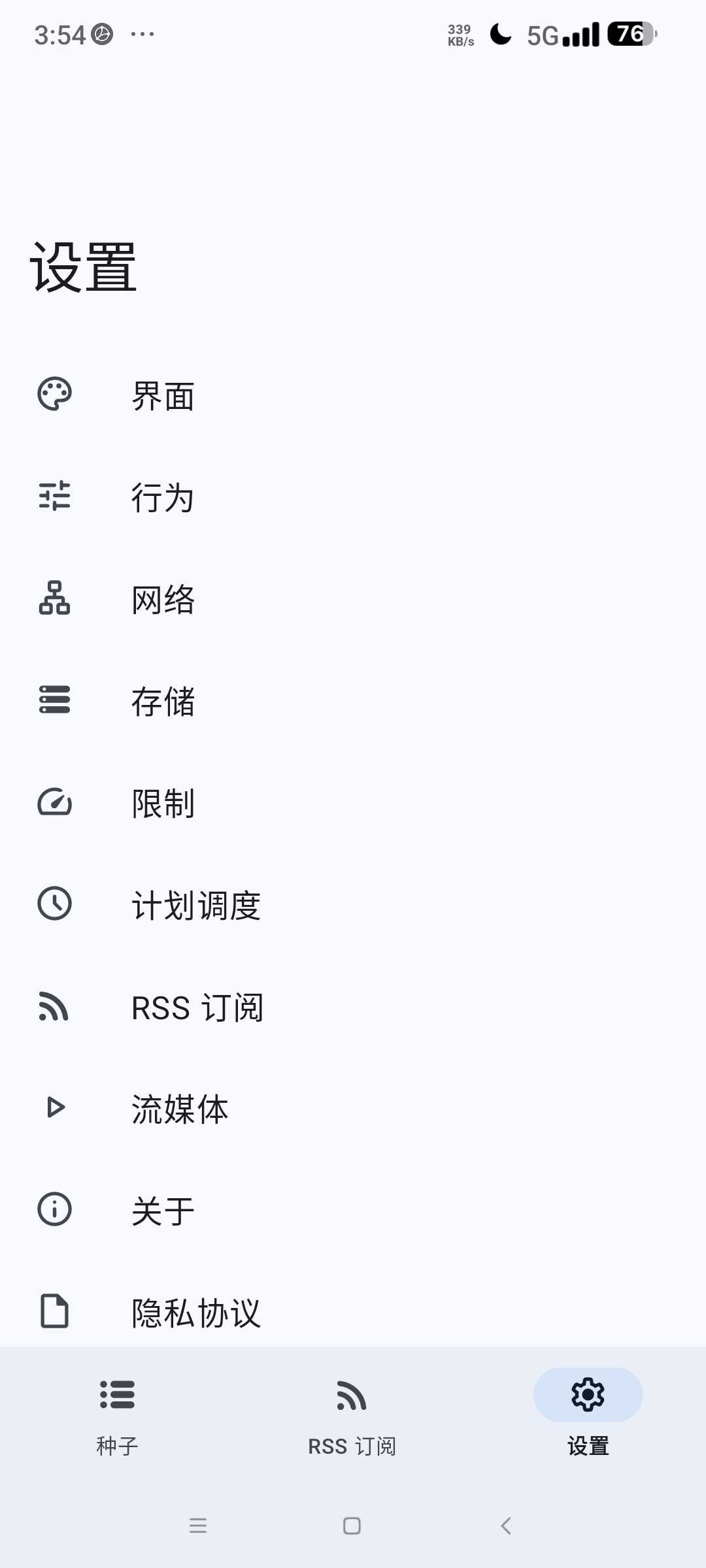The height and width of the screenshot is (1568, 706).
Task: Open 计划调度 settings
Action: pos(353,905)
